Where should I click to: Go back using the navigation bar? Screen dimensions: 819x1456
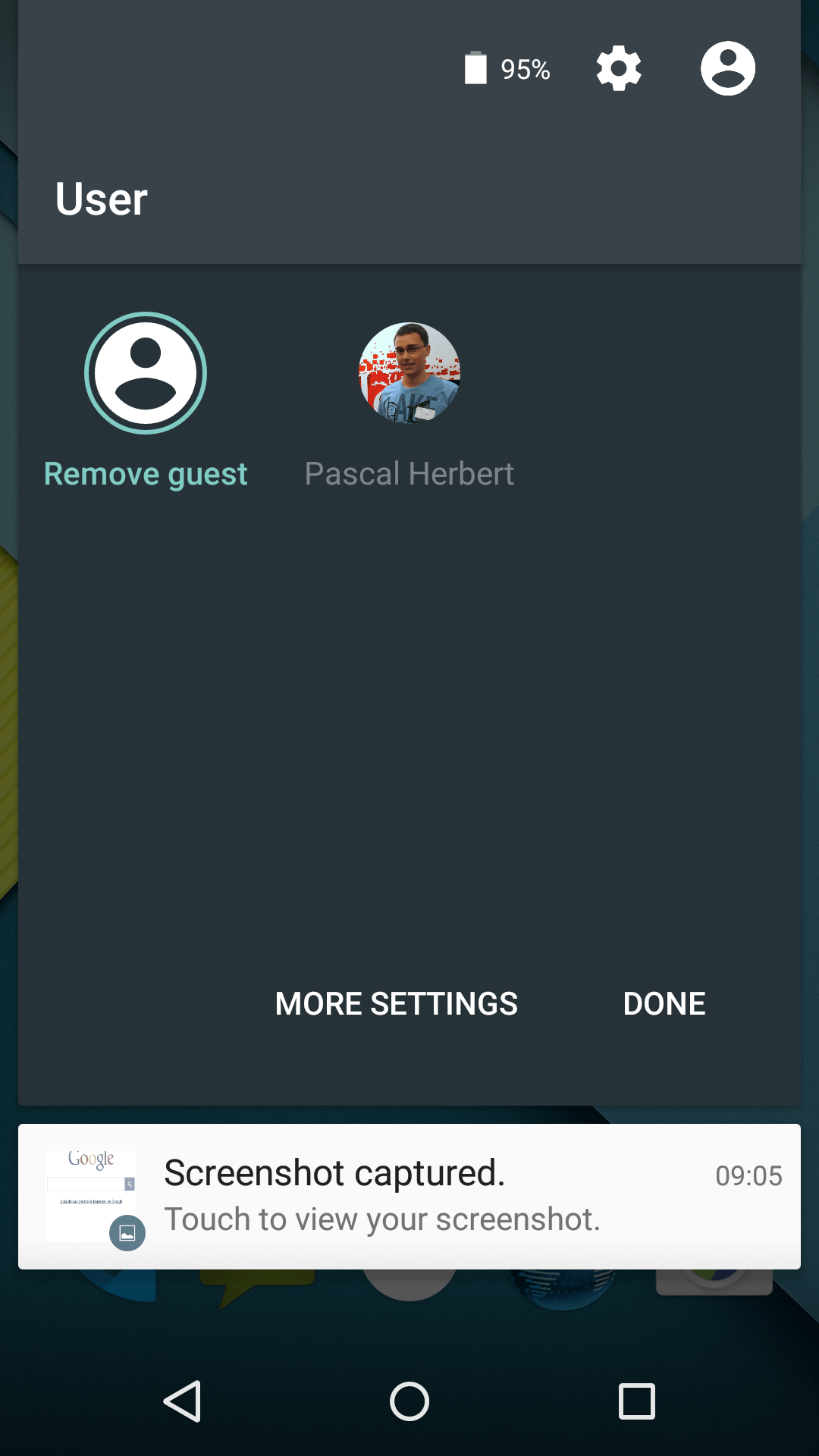click(x=182, y=1401)
